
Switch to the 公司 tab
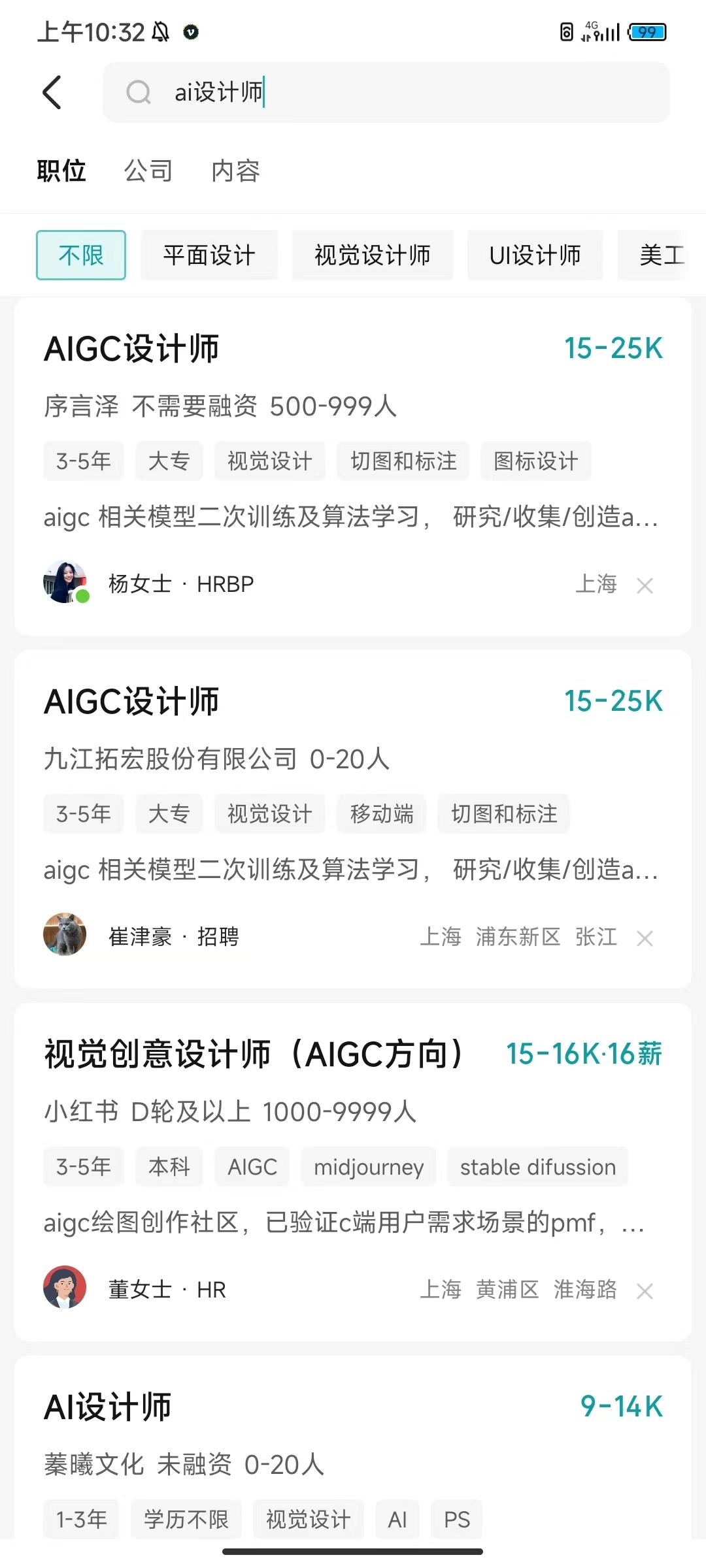coord(149,171)
